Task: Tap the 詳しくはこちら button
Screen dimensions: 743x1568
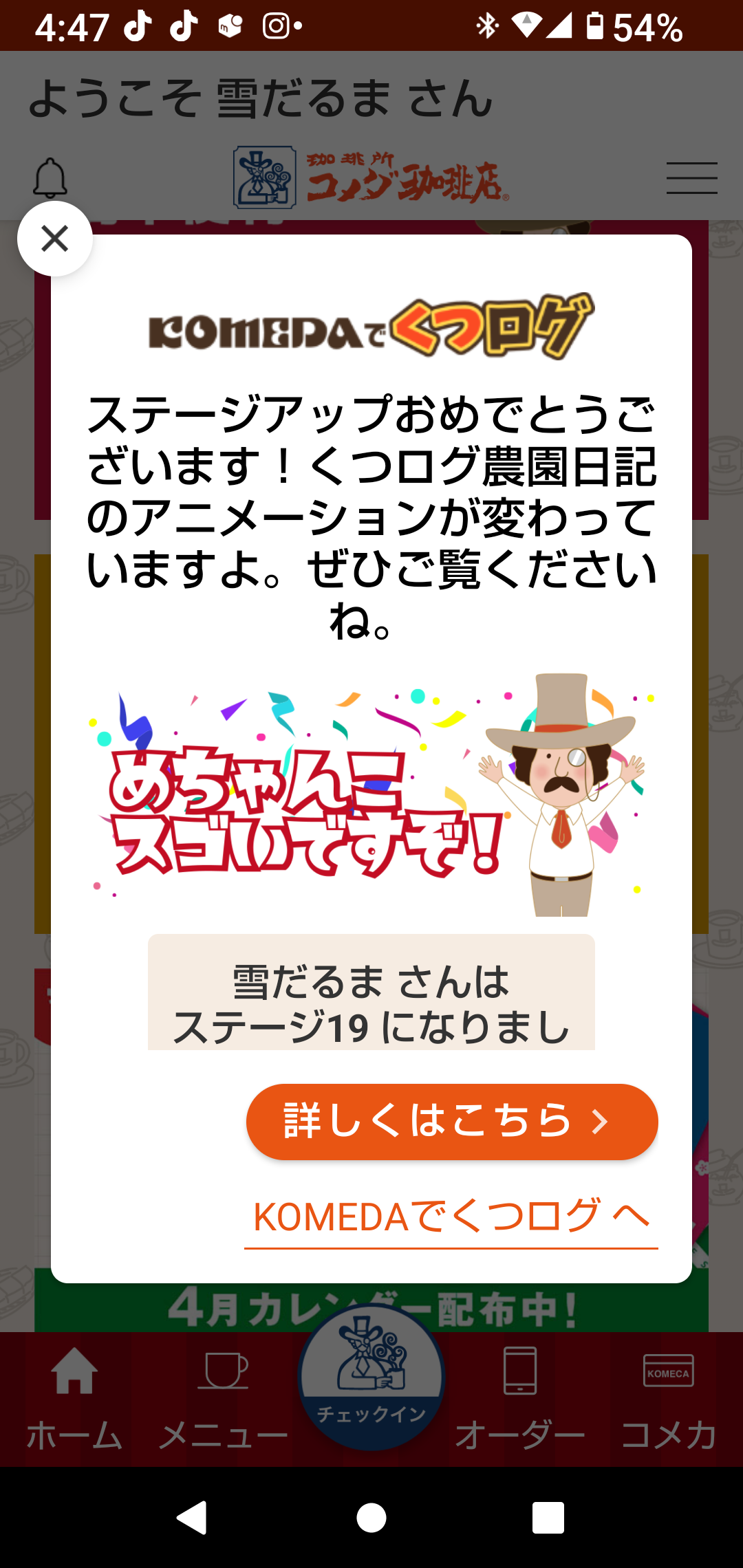Action: click(452, 1122)
